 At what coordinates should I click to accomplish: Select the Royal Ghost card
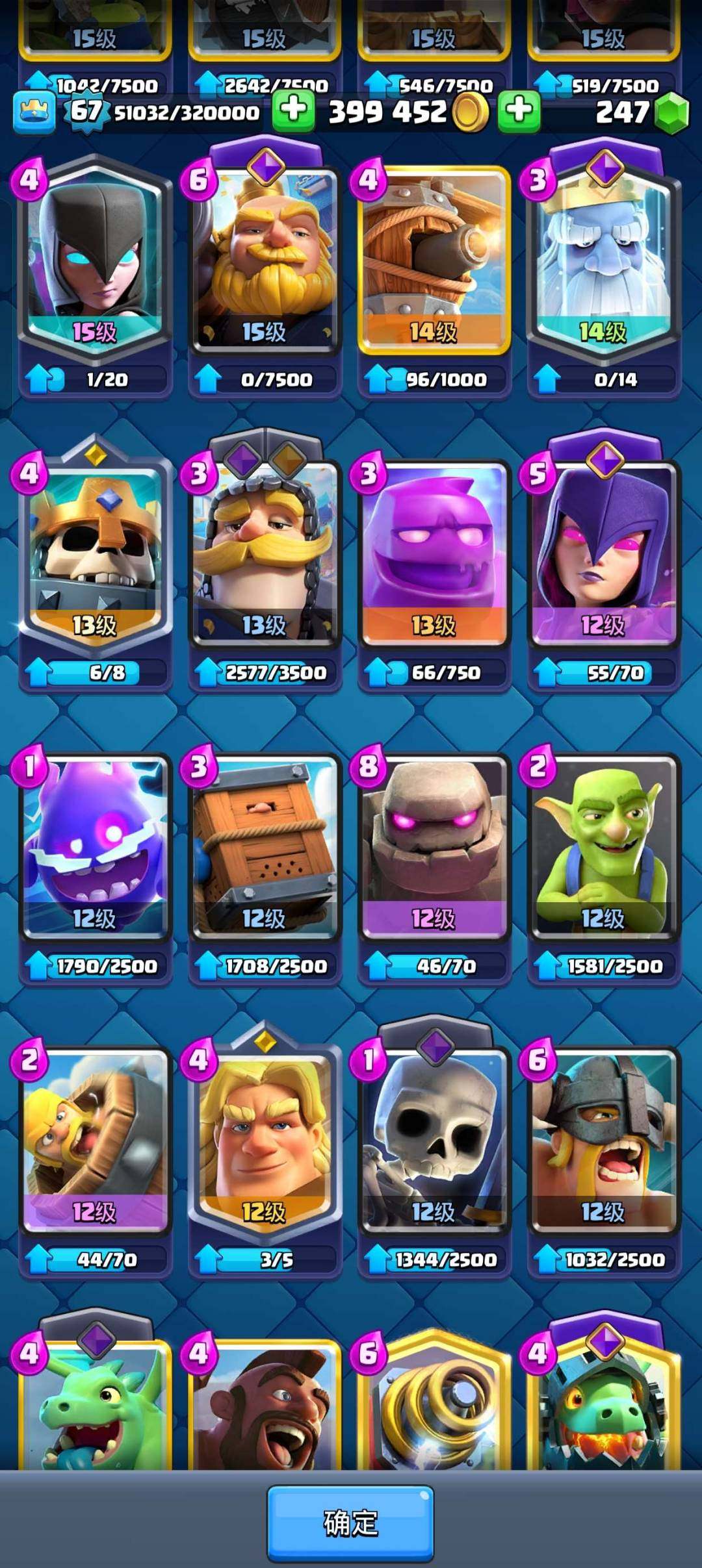603,260
